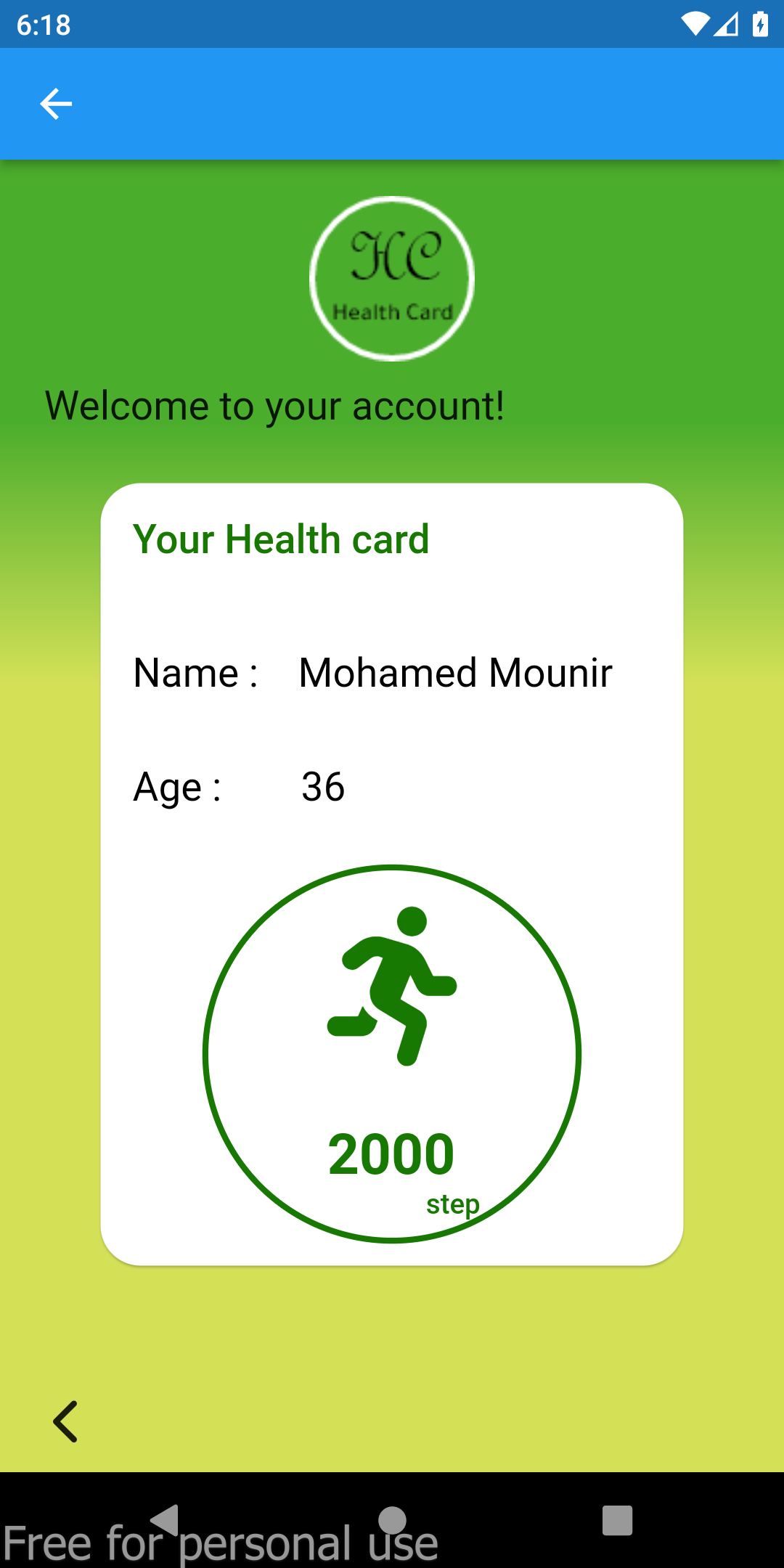Tap the clock showing 6:18

point(42,24)
